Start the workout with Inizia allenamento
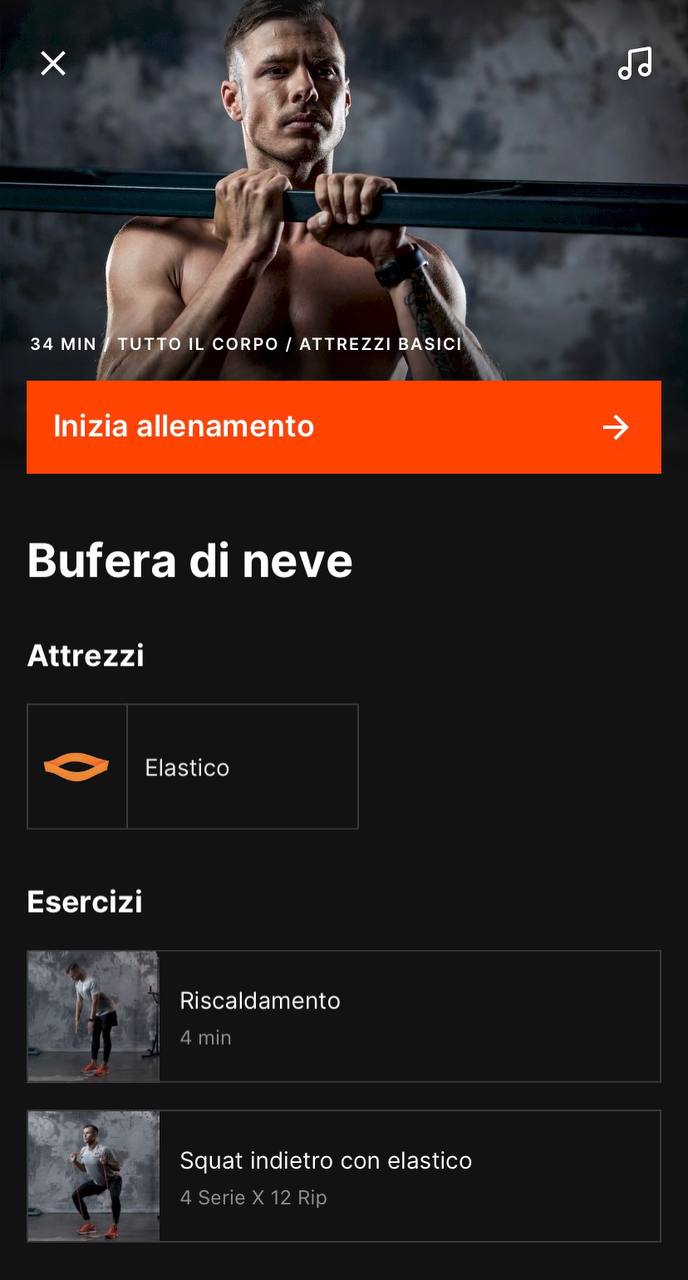 [343, 427]
